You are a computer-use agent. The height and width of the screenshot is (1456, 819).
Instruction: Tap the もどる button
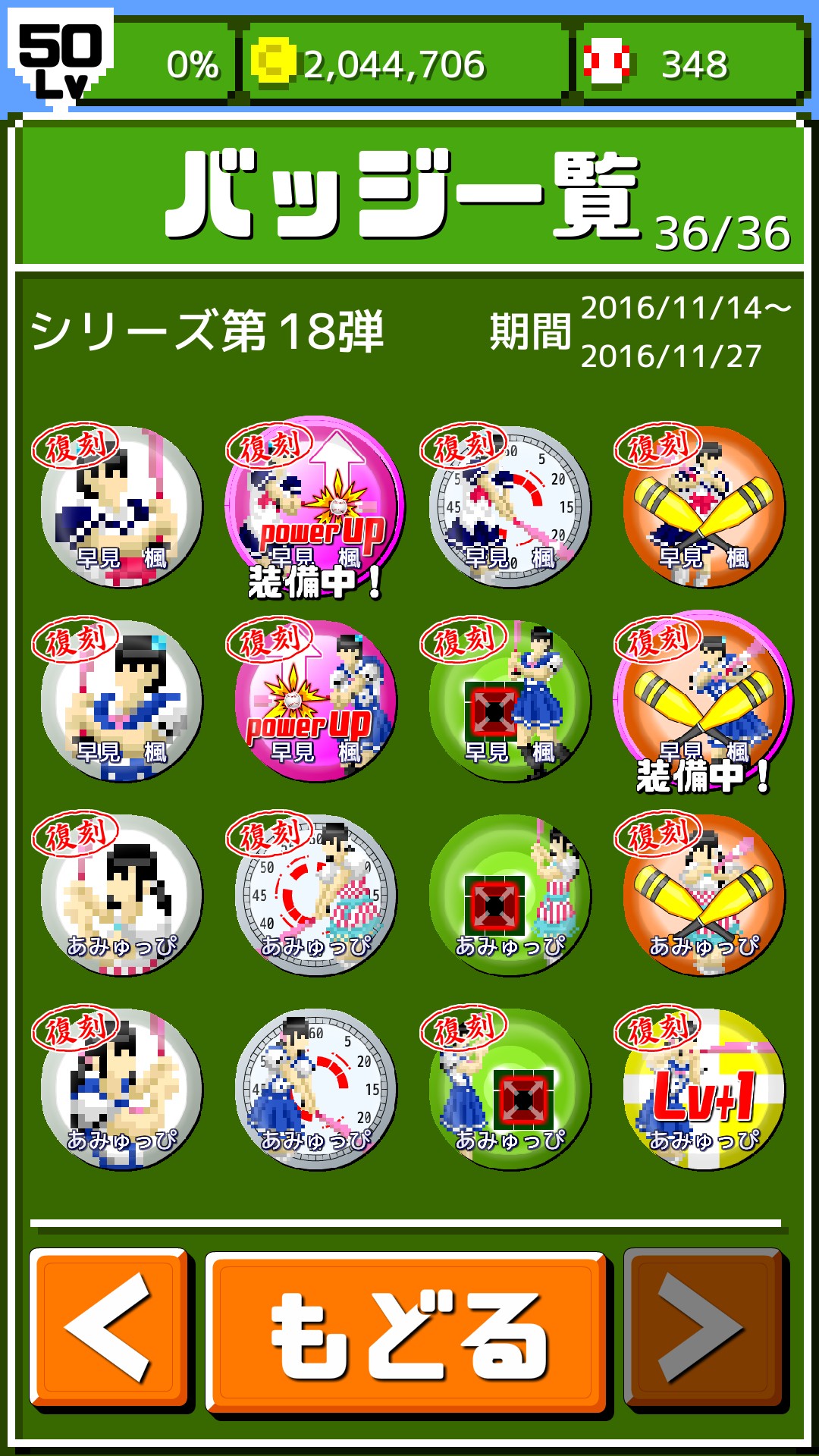pos(407,1334)
